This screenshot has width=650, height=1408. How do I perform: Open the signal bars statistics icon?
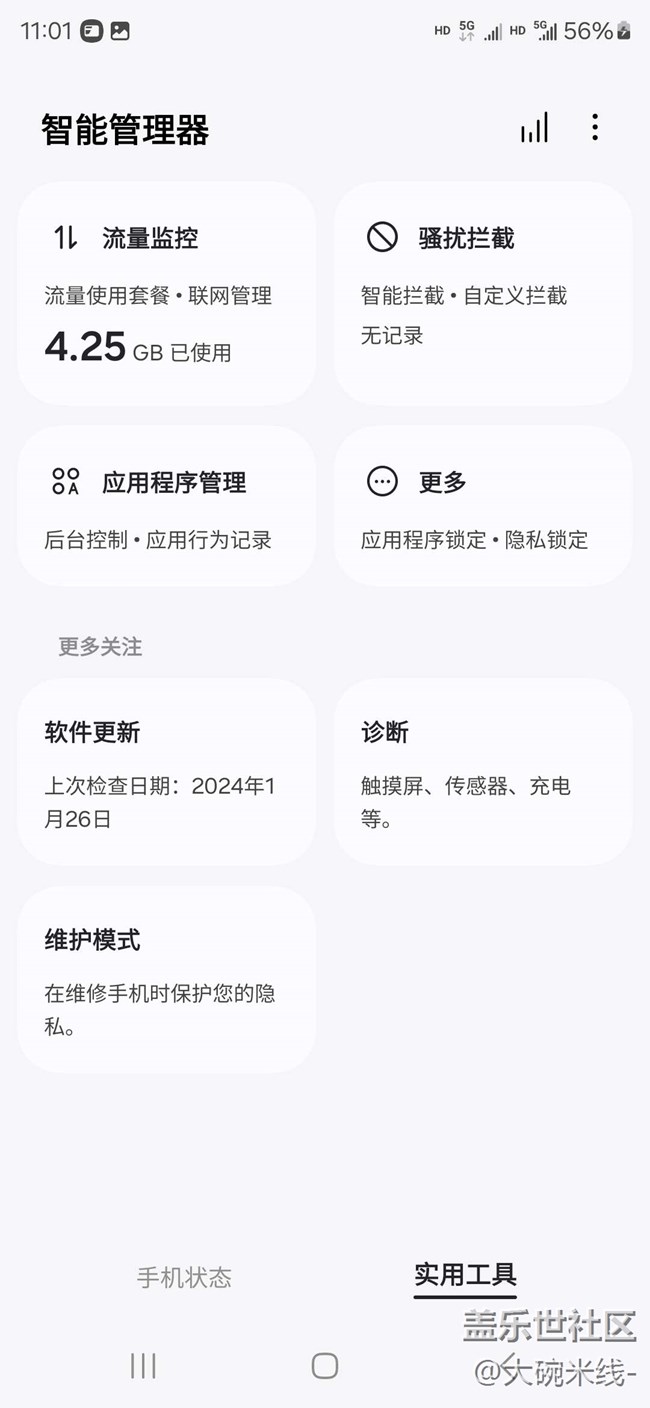pyautogui.click(x=534, y=128)
